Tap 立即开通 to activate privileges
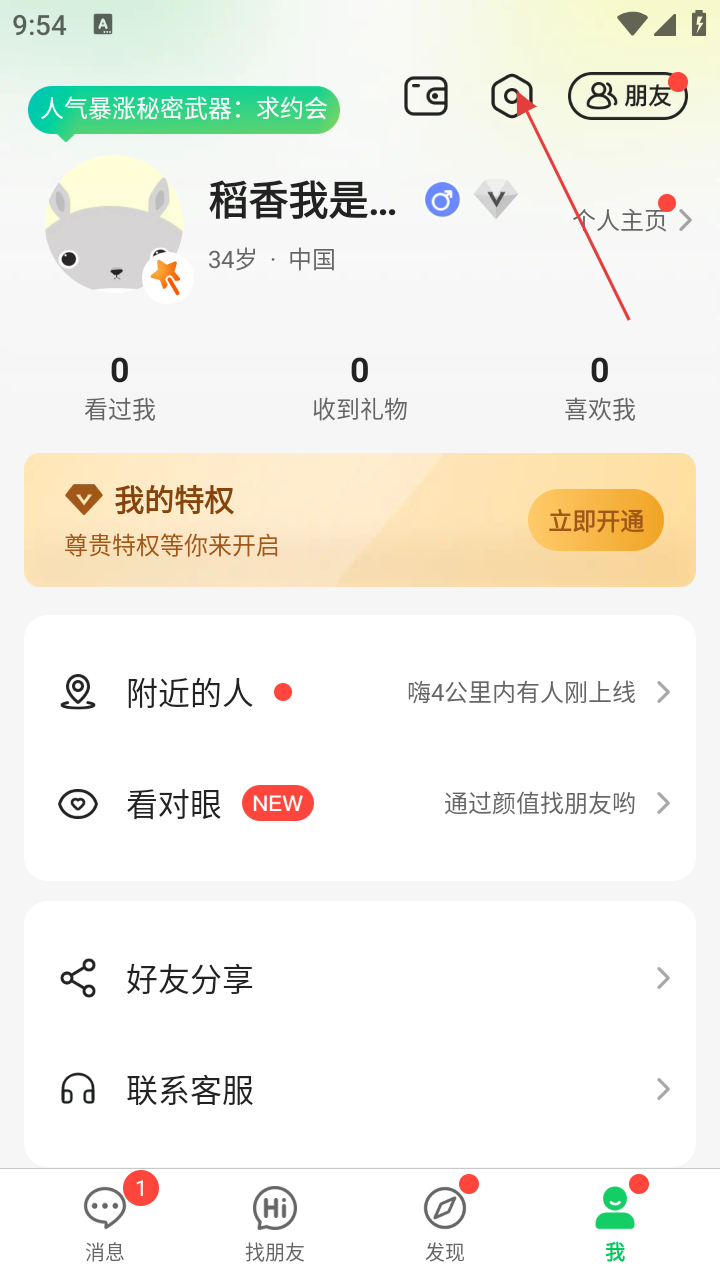Image resolution: width=720 pixels, height=1280 pixels. tap(596, 520)
